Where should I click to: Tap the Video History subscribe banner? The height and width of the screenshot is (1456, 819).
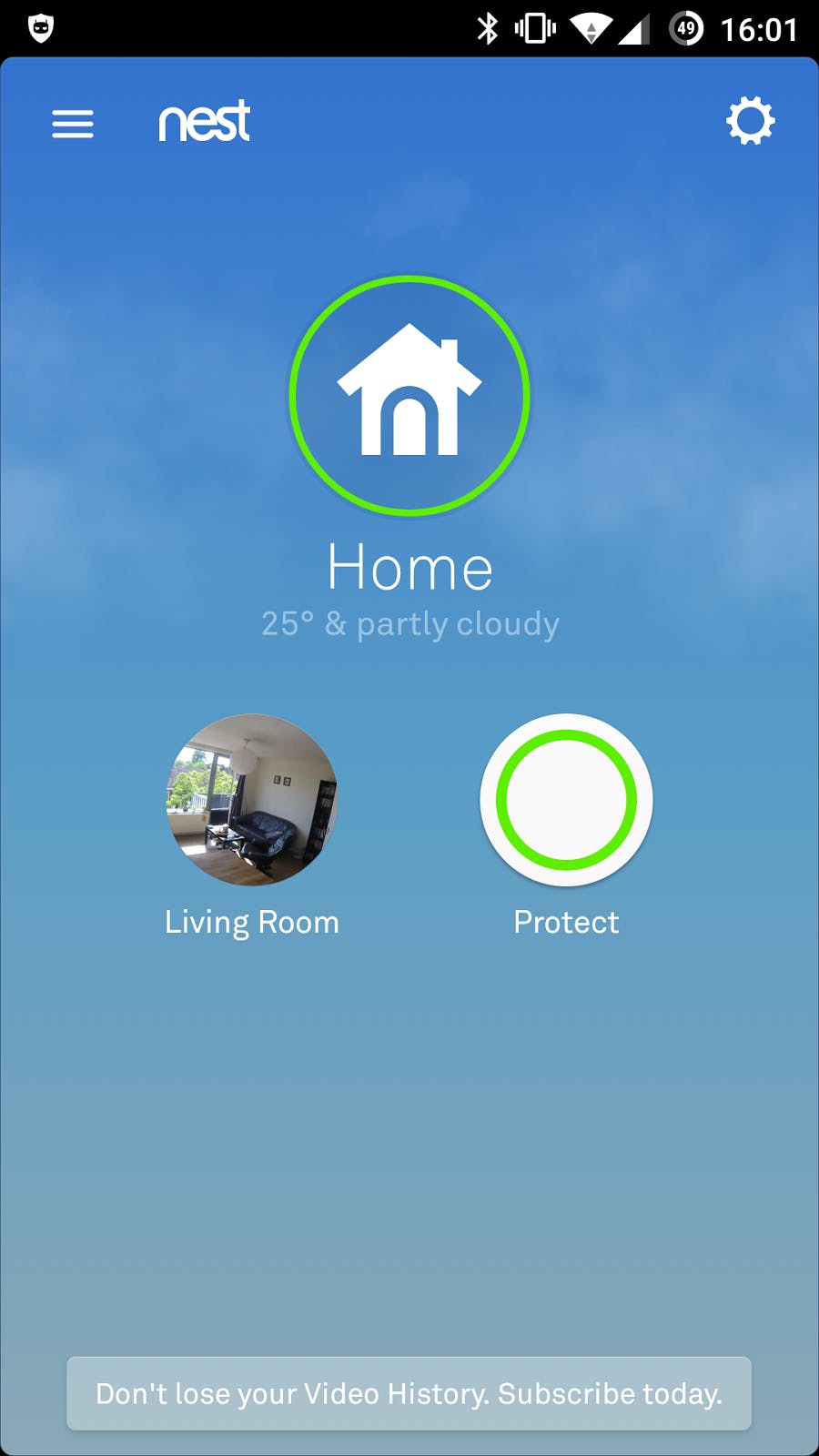(x=409, y=1393)
